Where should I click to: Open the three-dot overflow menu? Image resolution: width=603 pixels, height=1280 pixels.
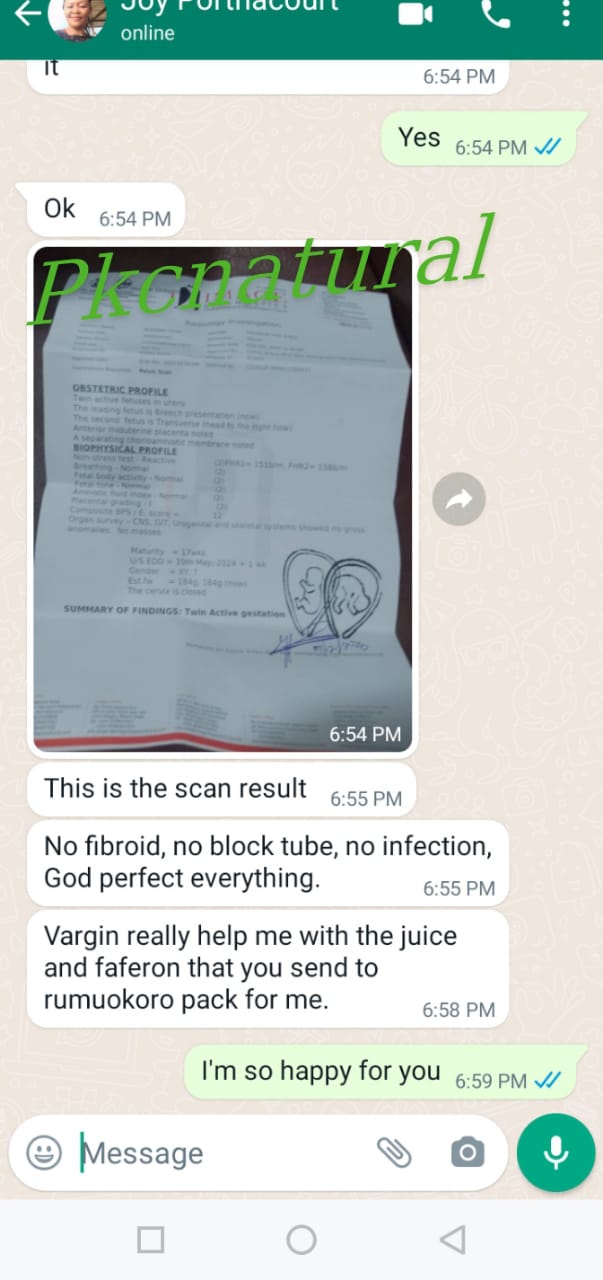567,13
